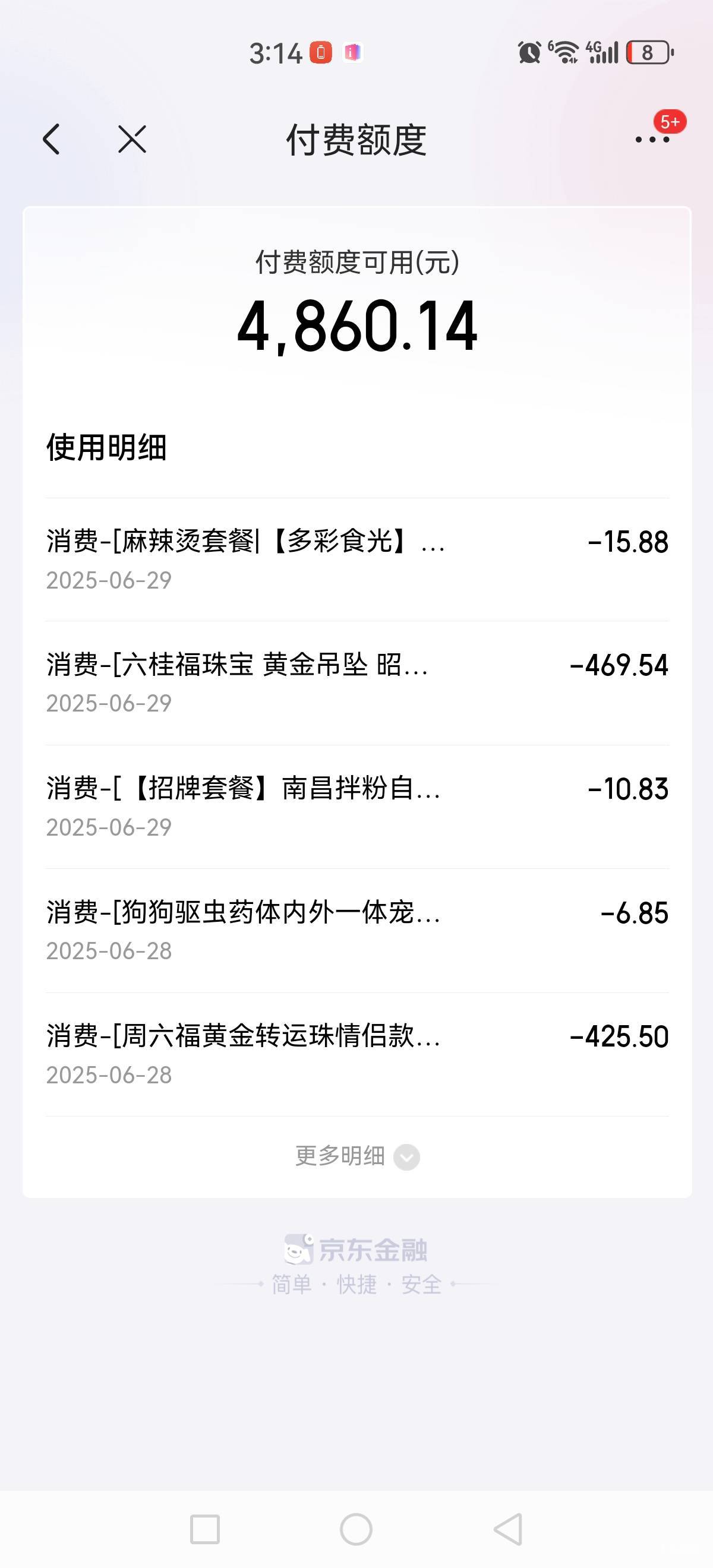
Task: Open the 麻辣烫套餐 transaction of -15.88
Action: 358,559
